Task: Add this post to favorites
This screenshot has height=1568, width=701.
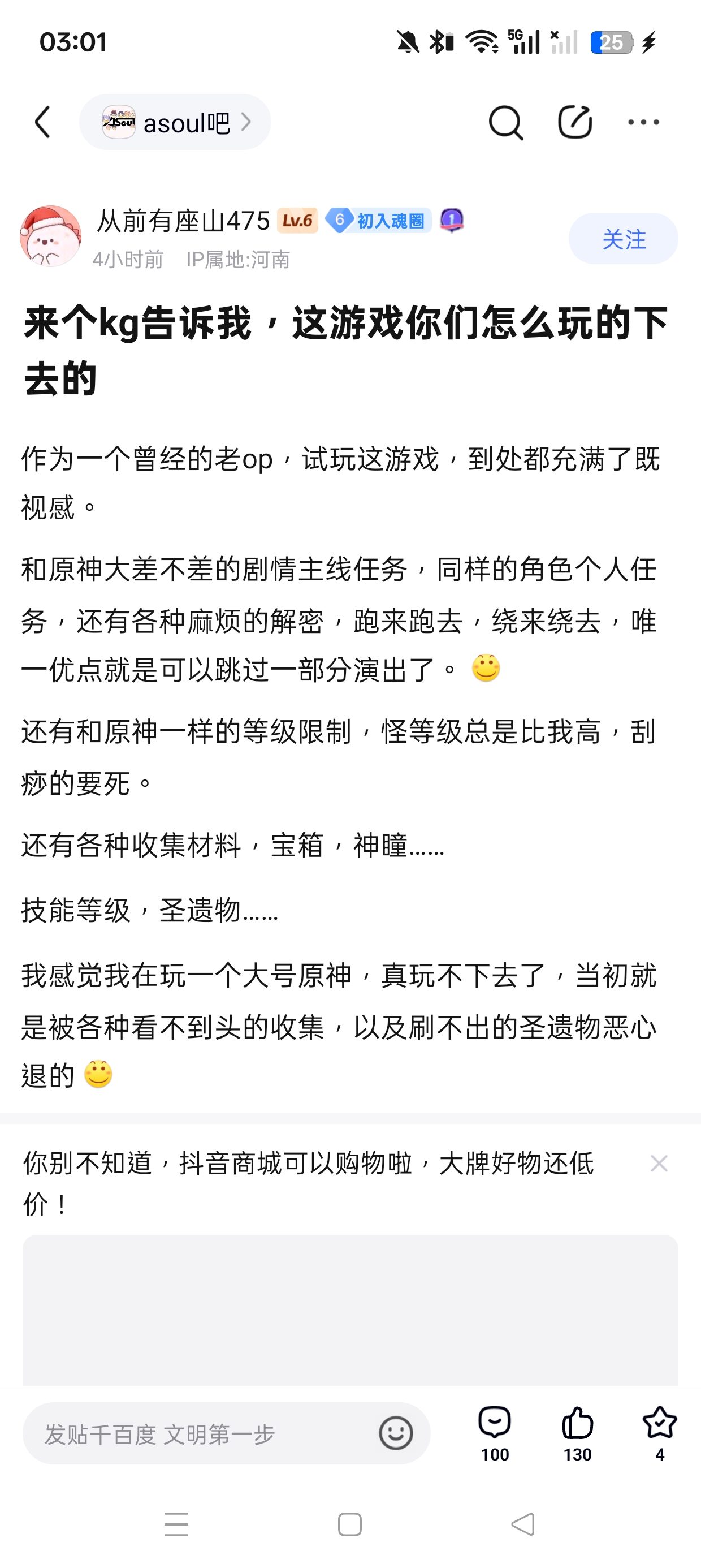Action: (660, 1433)
